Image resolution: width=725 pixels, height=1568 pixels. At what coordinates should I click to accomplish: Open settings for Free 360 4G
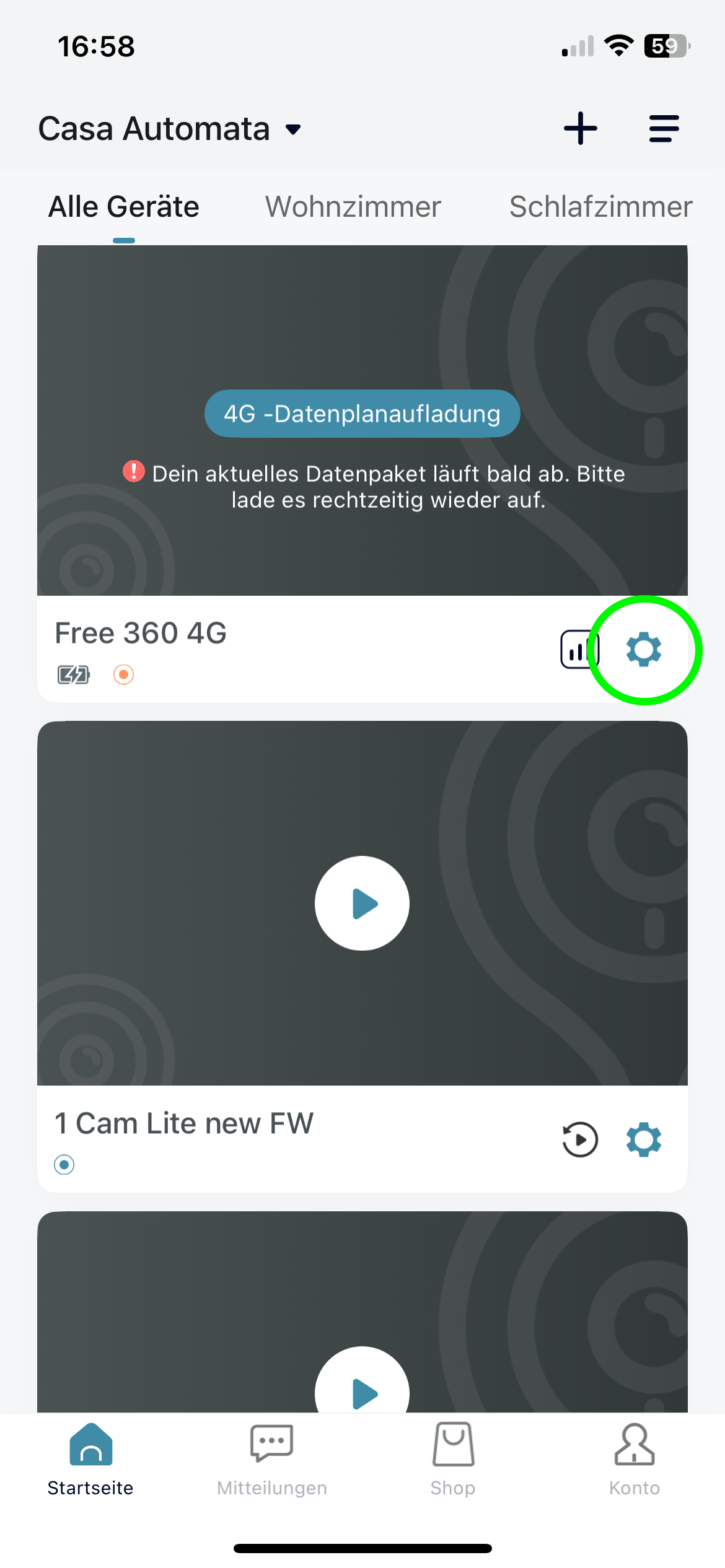click(644, 650)
